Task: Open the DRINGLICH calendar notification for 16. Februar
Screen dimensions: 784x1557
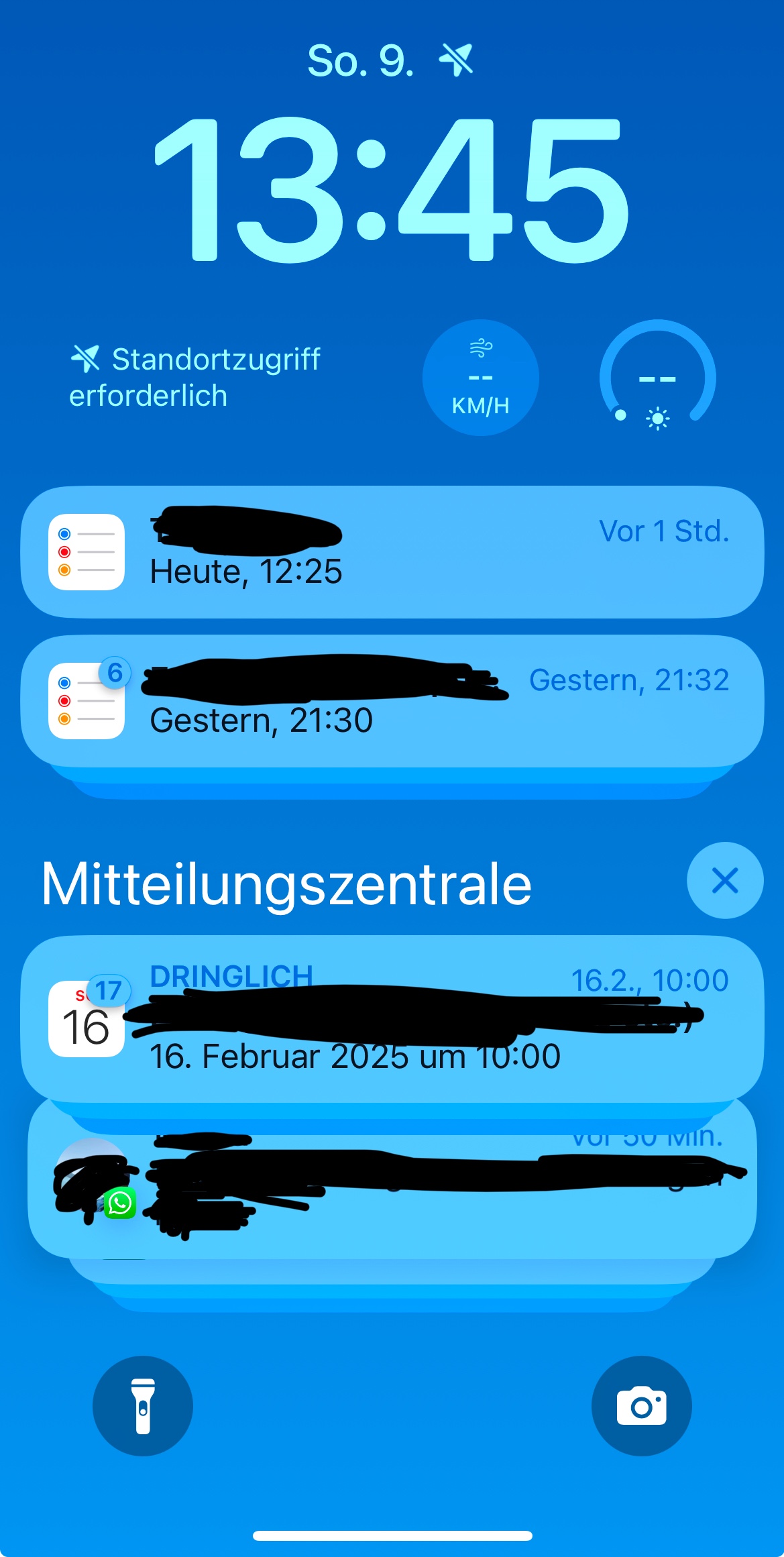Action: pos(392,1018)
